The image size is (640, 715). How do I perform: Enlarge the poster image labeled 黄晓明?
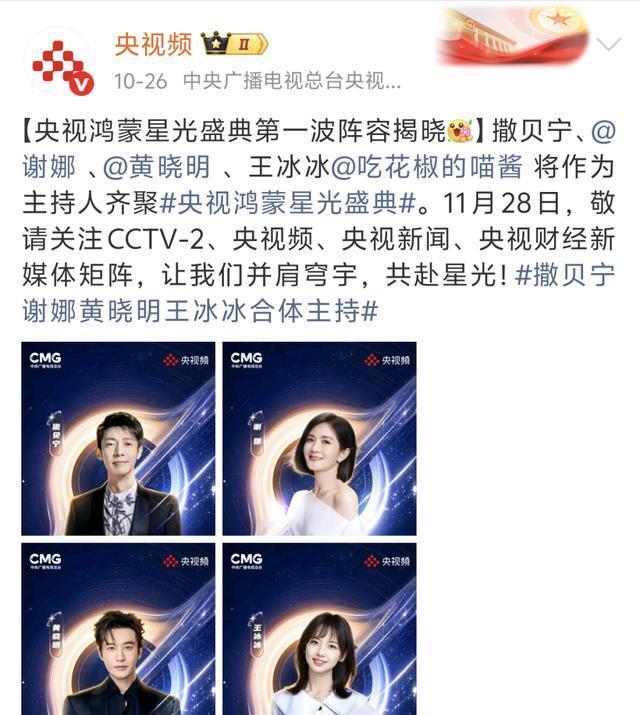[118, 630]
